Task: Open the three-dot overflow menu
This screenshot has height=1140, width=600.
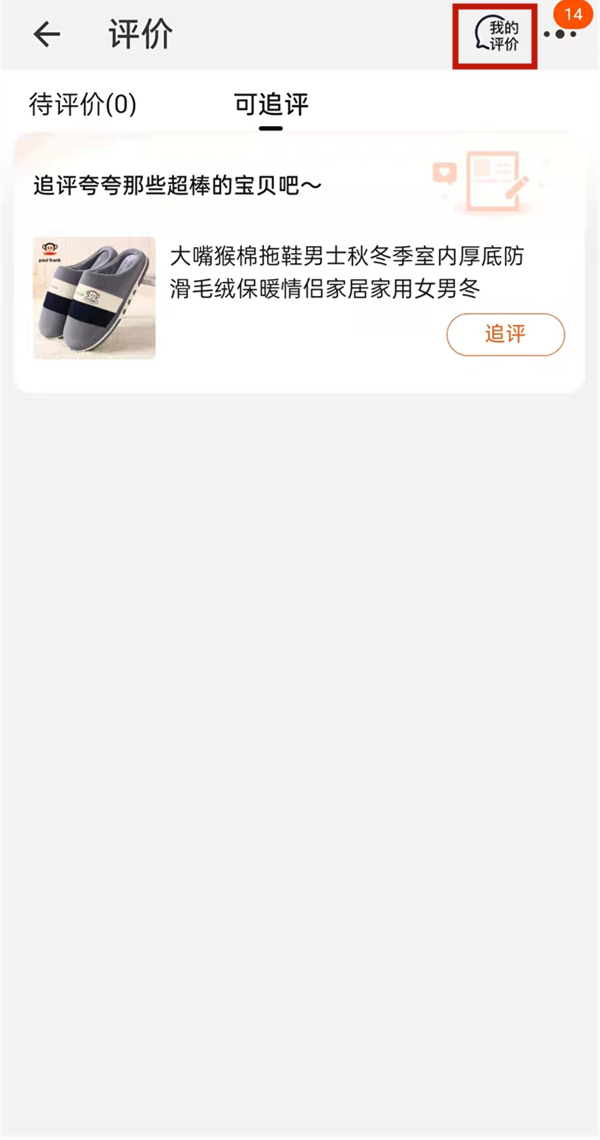Action: tap(561, 35)
